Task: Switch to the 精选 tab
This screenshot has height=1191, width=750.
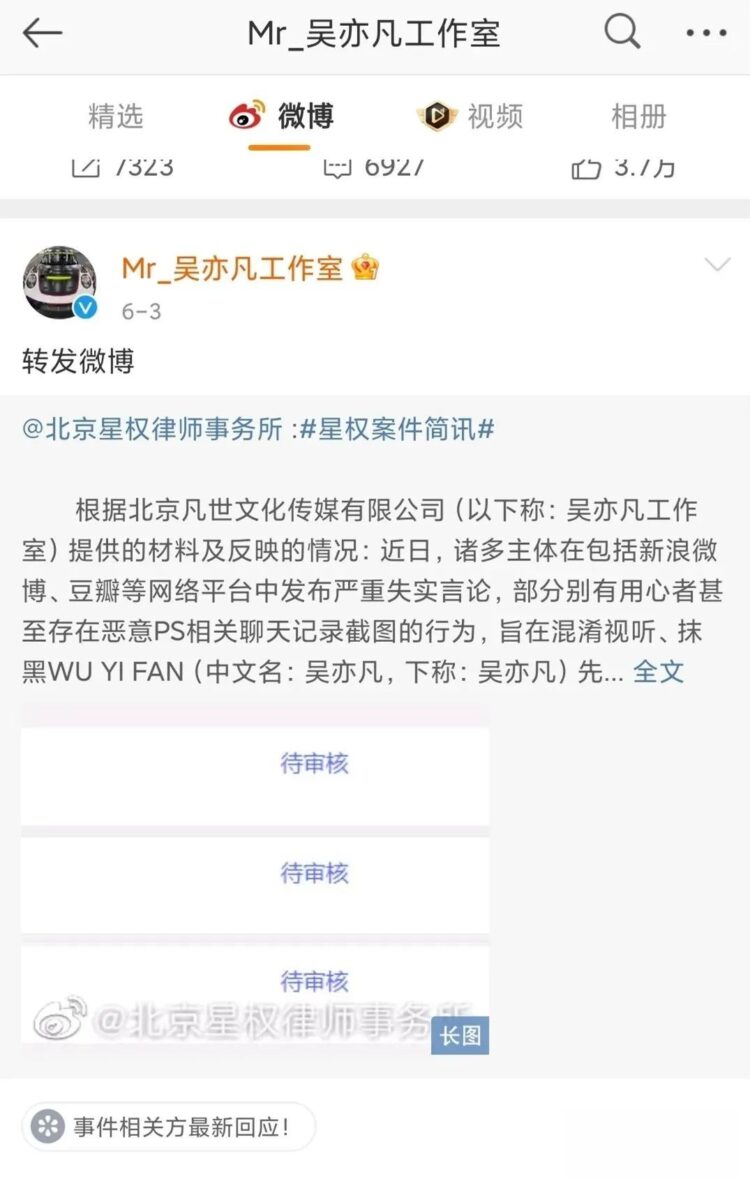Action: tap(116, 117)
